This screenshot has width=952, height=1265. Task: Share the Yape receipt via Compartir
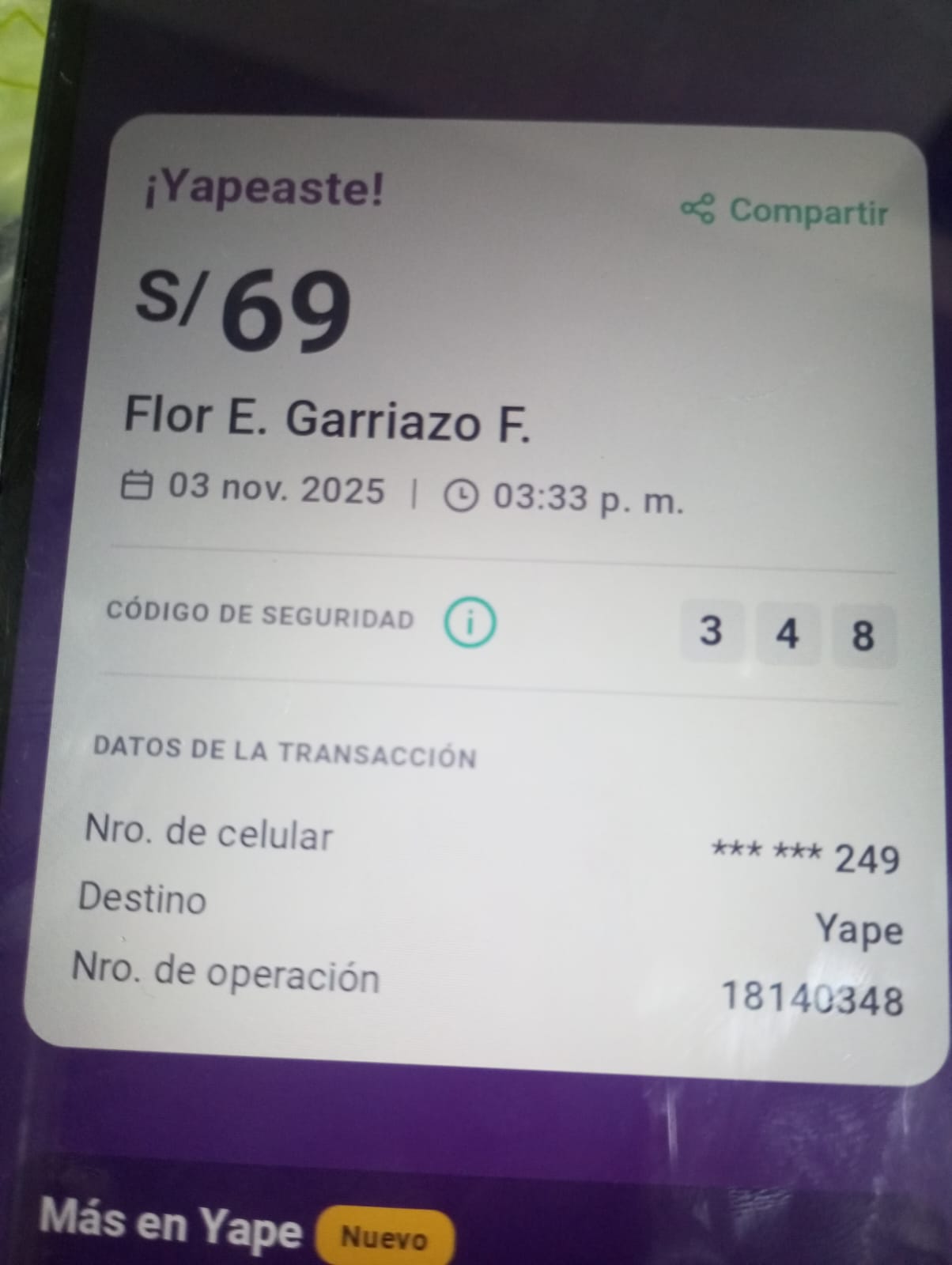[x=784, y=211]
